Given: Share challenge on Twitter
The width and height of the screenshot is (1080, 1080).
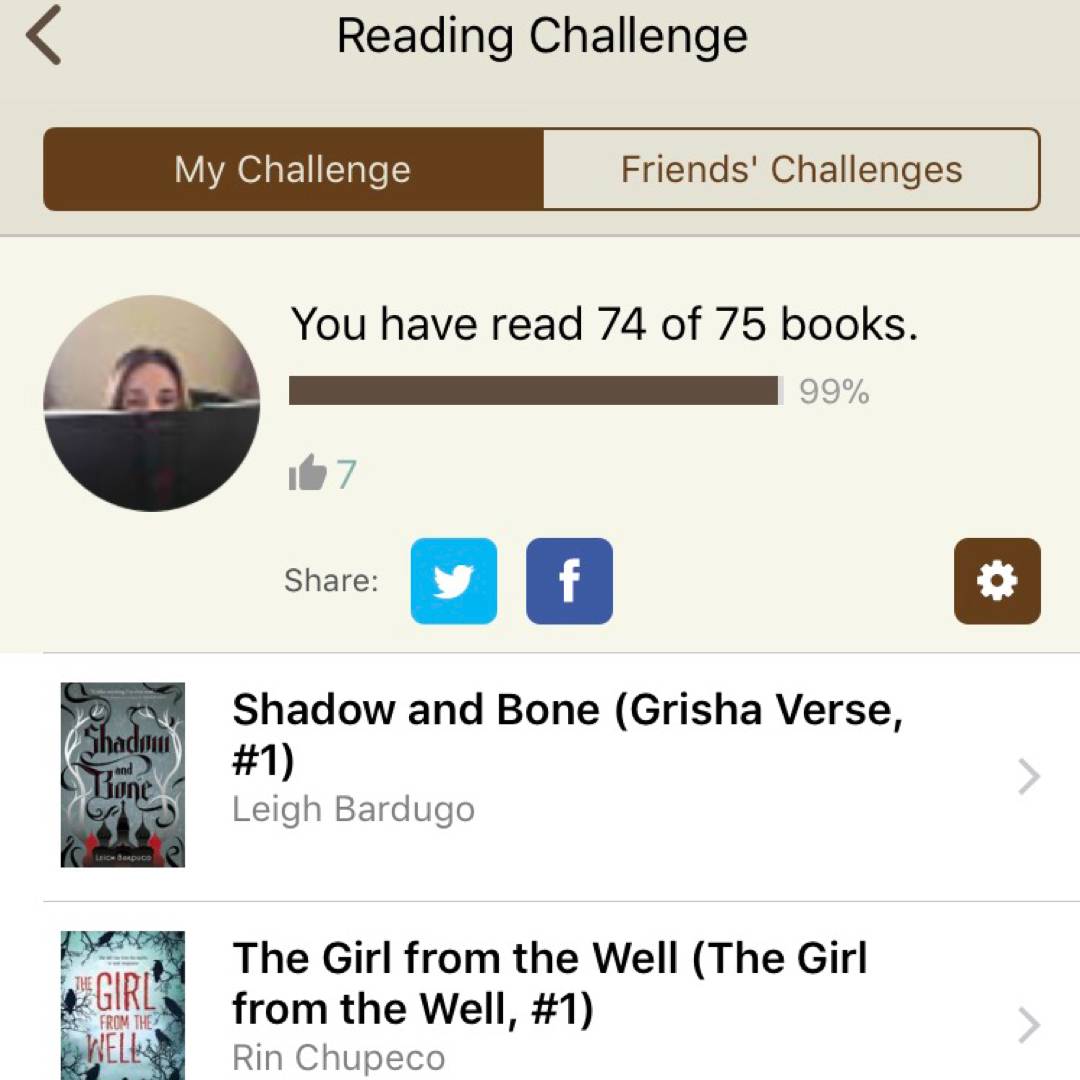Looking at the screenshot, I should coord(454,581).
